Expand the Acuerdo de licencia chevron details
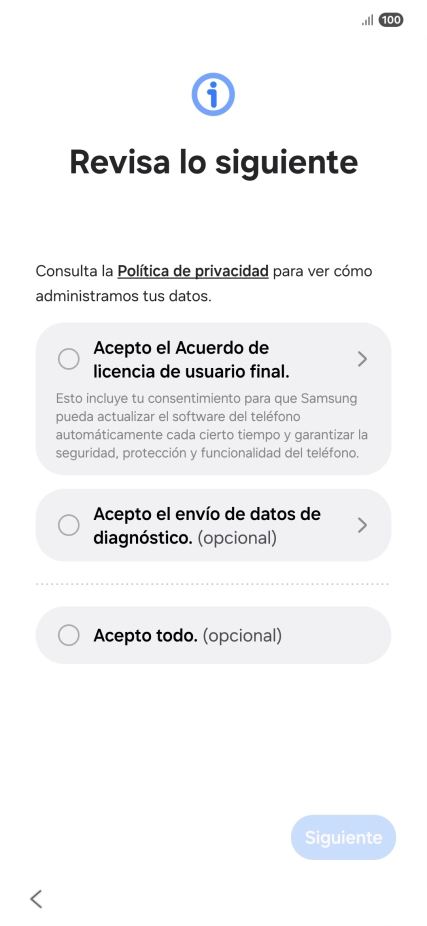 coord(363,359)
